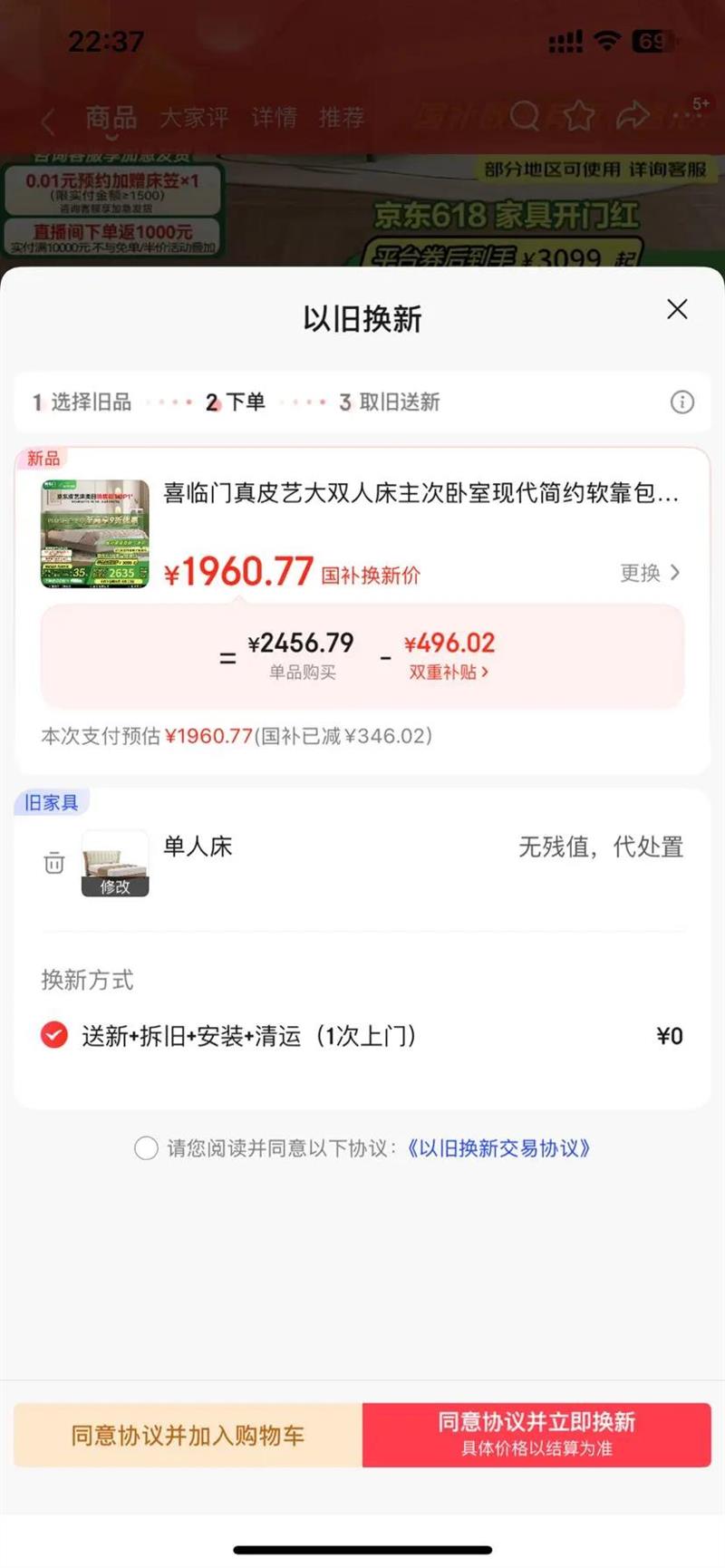Check the agreement consent circle
This screenshot has width=725, height=1568.
click(146, 1148)
